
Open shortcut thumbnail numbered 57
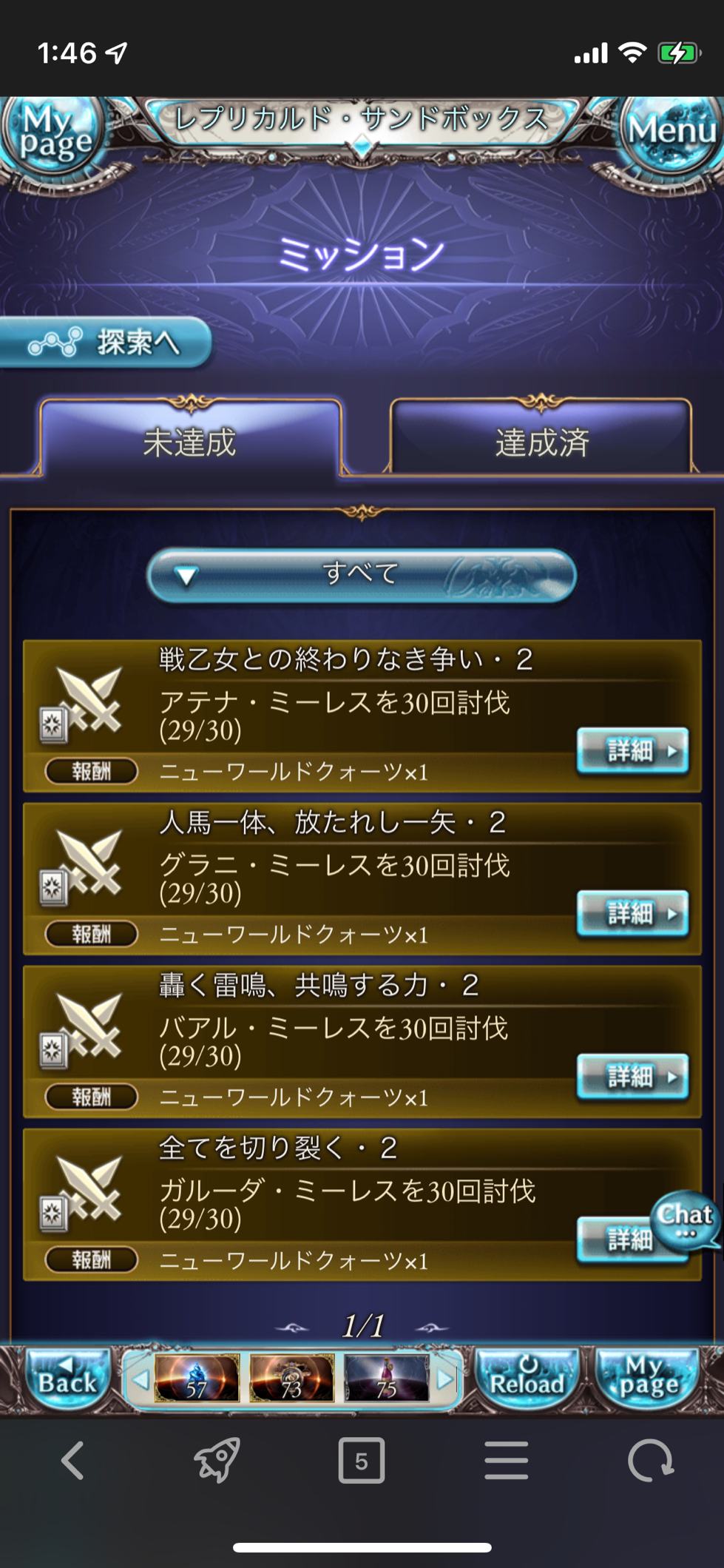197,1379
